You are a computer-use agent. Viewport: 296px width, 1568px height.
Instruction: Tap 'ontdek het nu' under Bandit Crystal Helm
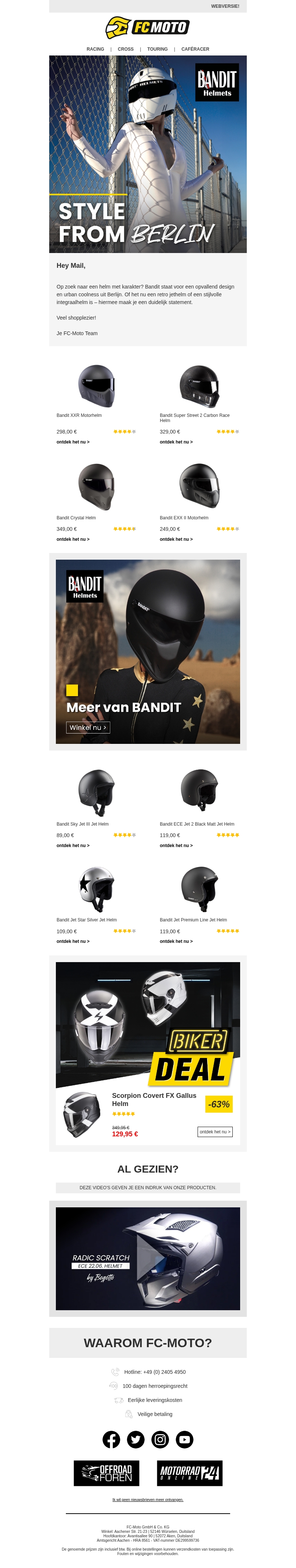point(73,539)
